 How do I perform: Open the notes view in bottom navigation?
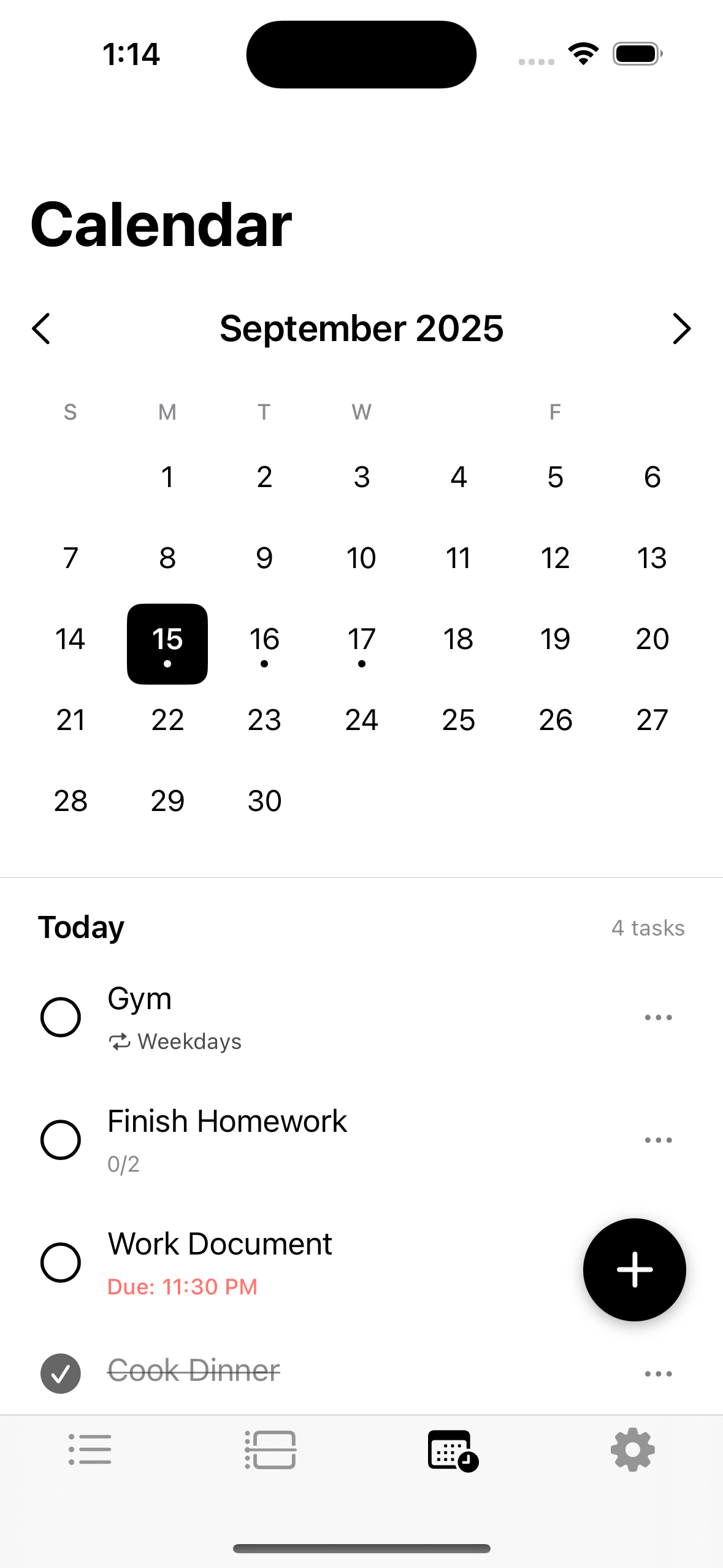click(271, 1449)
